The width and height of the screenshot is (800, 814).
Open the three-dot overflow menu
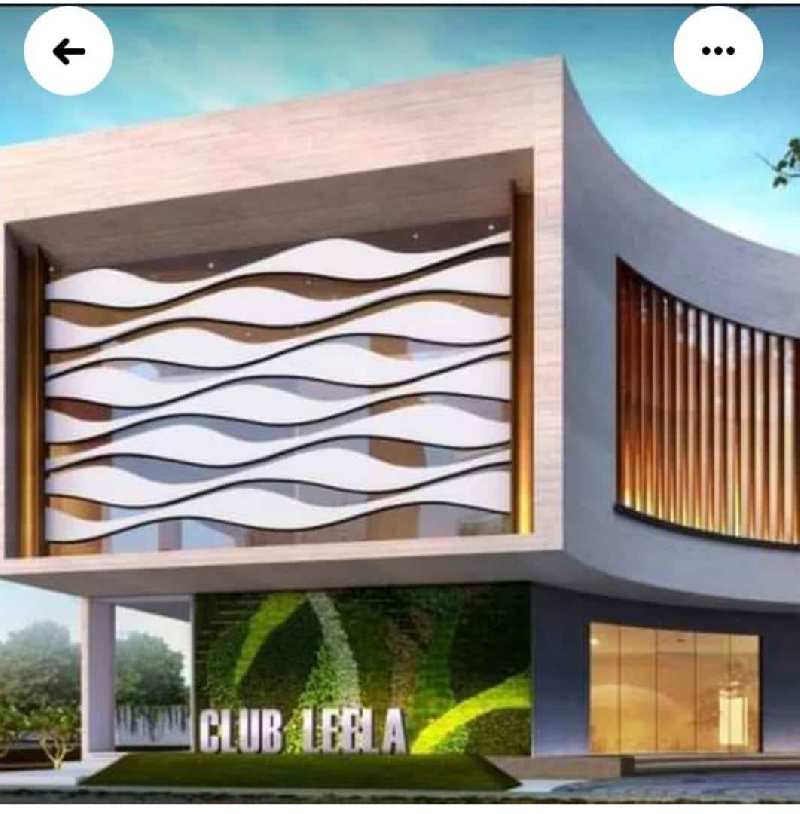tap(718, 51)
